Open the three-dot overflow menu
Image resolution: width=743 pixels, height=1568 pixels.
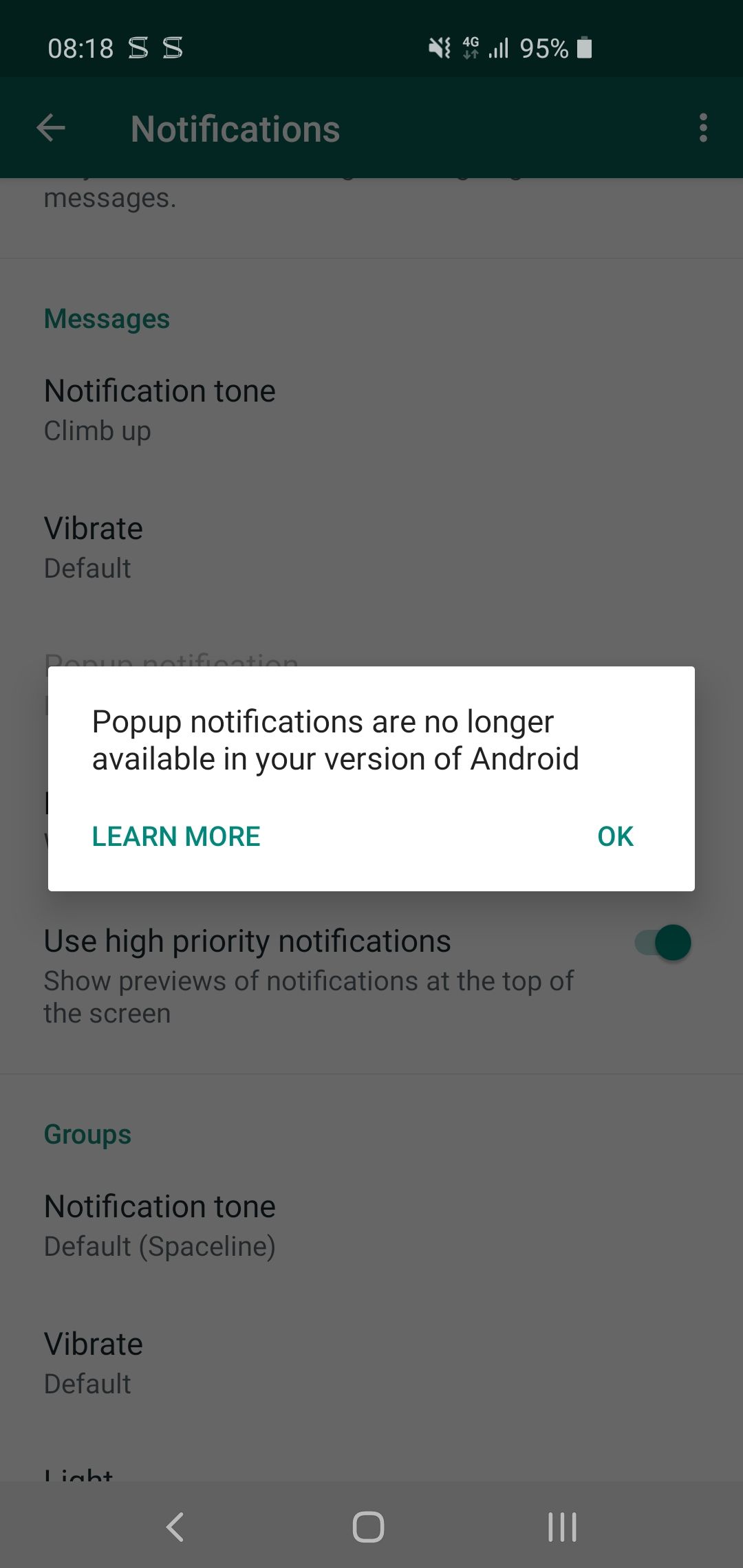tap(703, 127)
